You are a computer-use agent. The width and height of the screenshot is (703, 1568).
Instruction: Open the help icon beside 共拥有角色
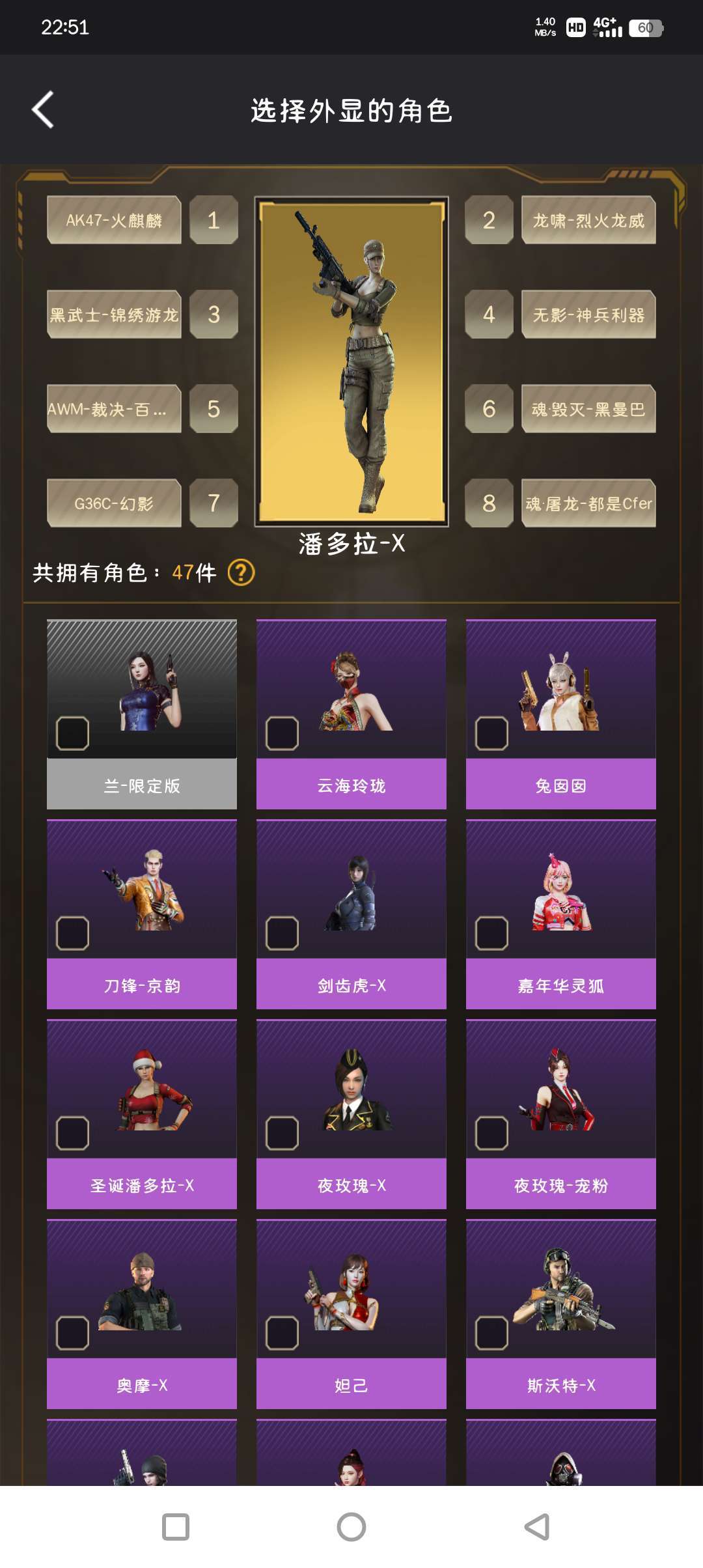[x=241, y=573]
